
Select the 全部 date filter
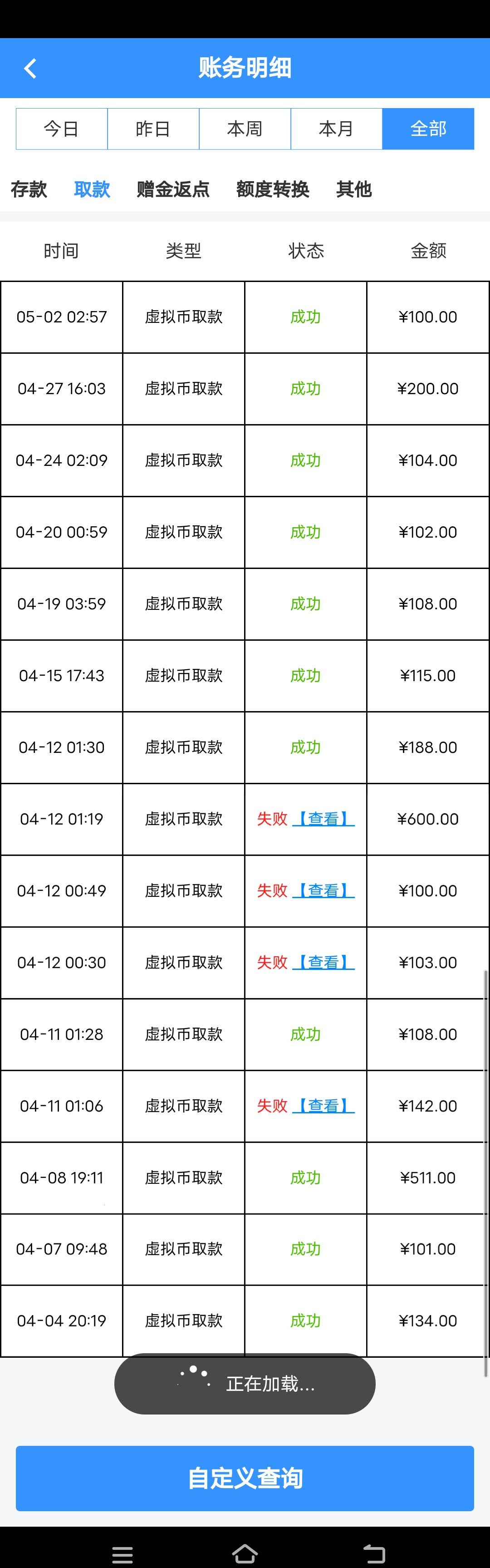[428, 129]
